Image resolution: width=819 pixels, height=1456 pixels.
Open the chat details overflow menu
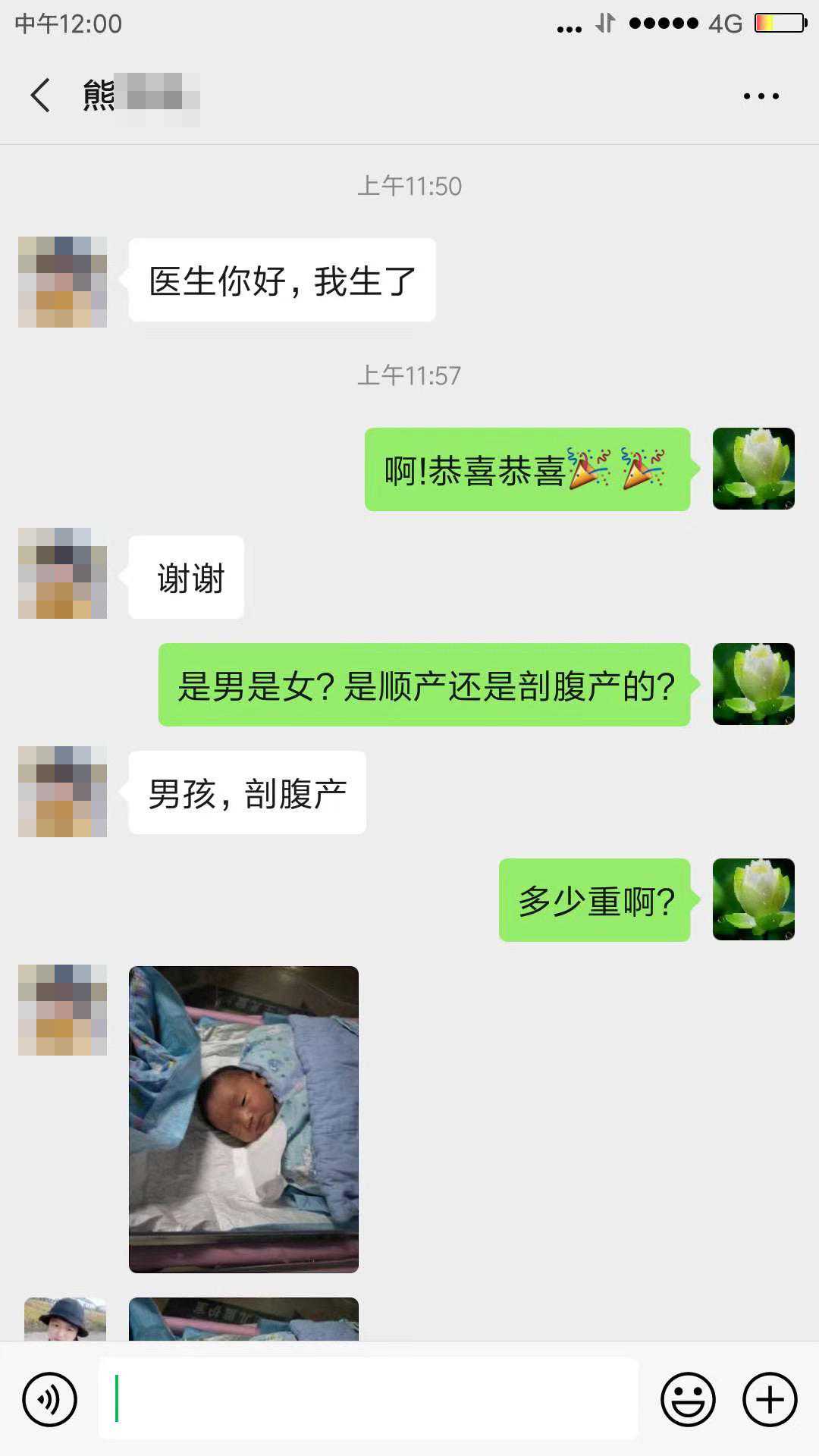tap(761, 96)
